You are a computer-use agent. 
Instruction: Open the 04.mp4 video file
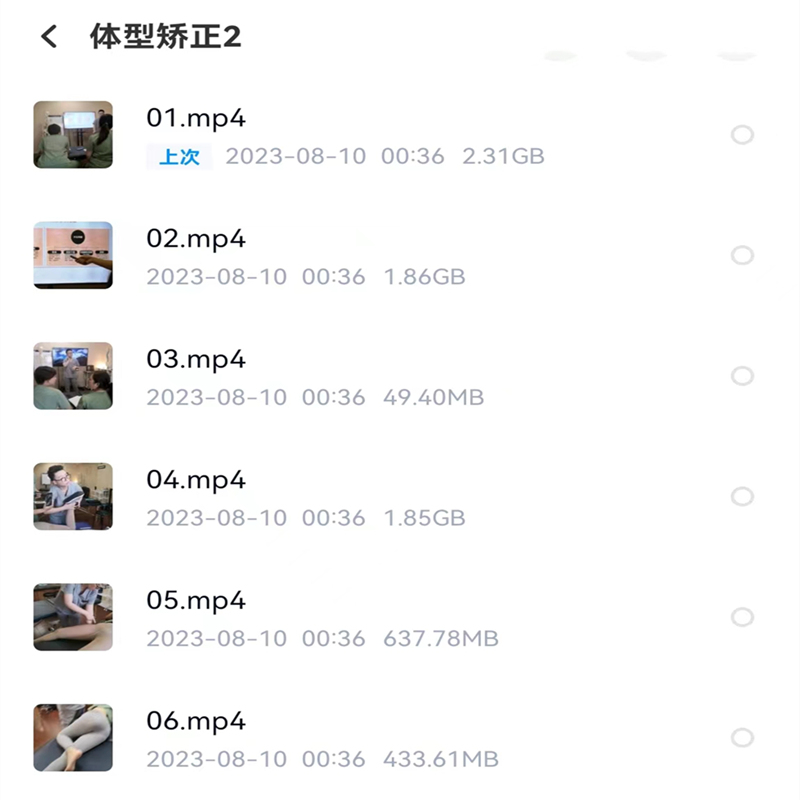[196, 480]
